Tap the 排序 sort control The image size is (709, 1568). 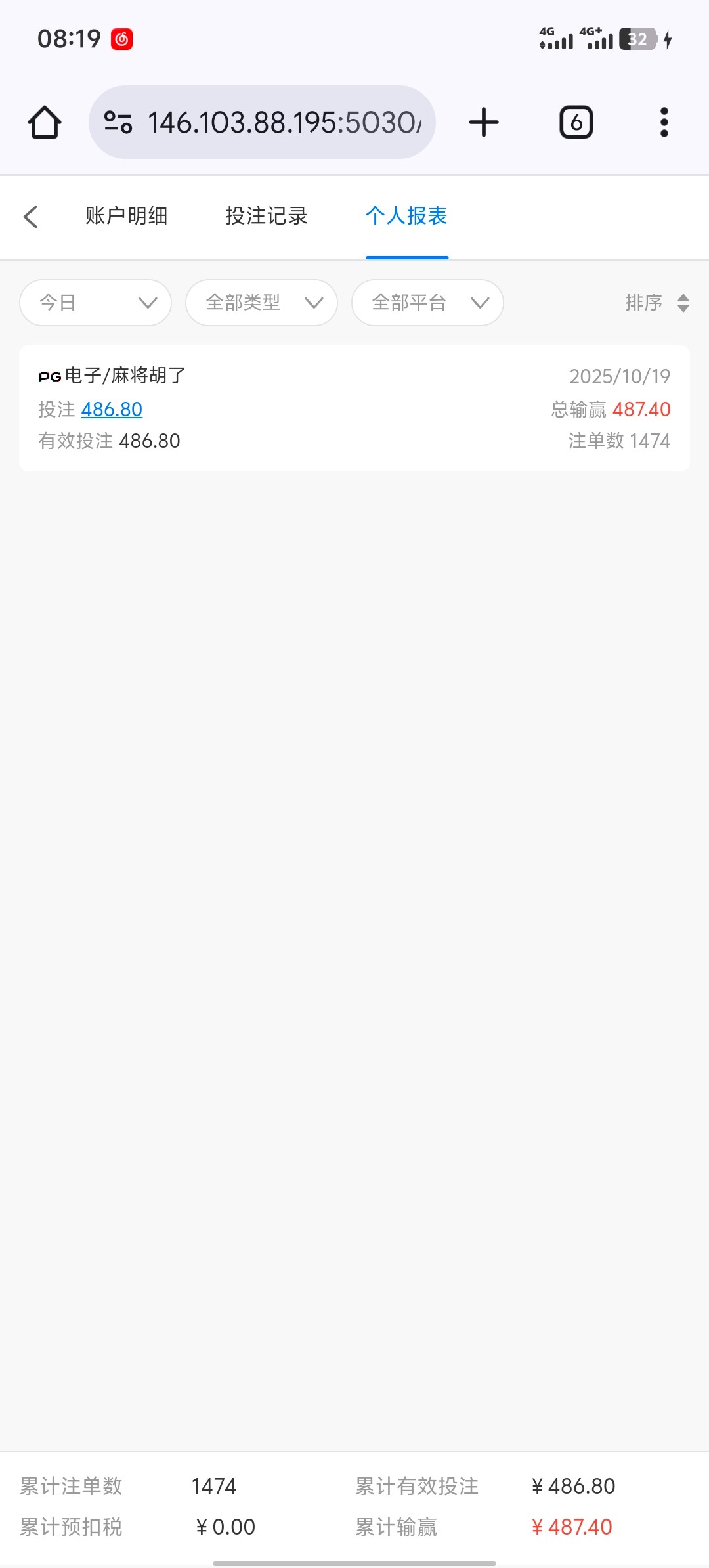[x=657, y=303]
